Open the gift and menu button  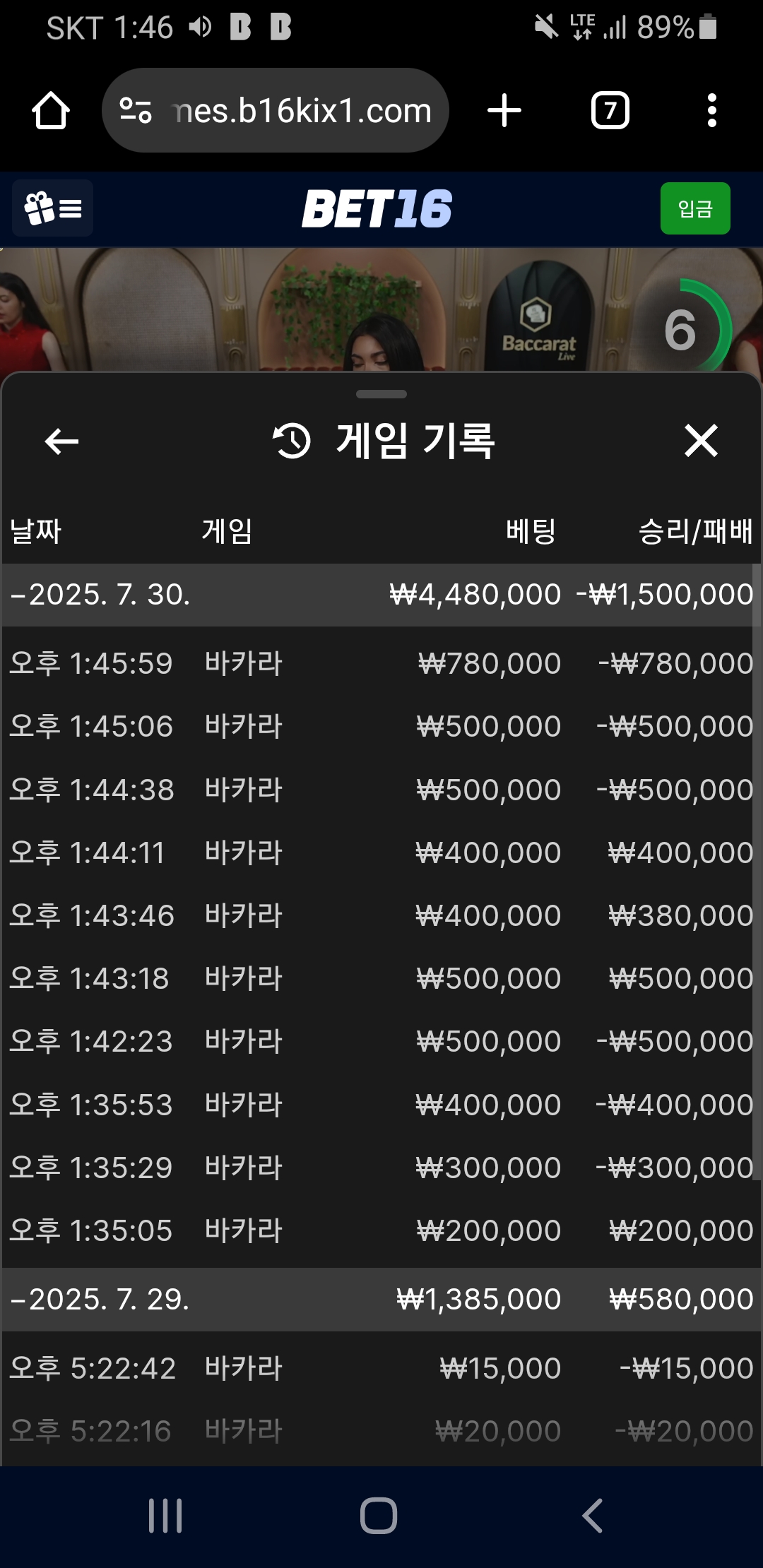[x=53, y=208]
